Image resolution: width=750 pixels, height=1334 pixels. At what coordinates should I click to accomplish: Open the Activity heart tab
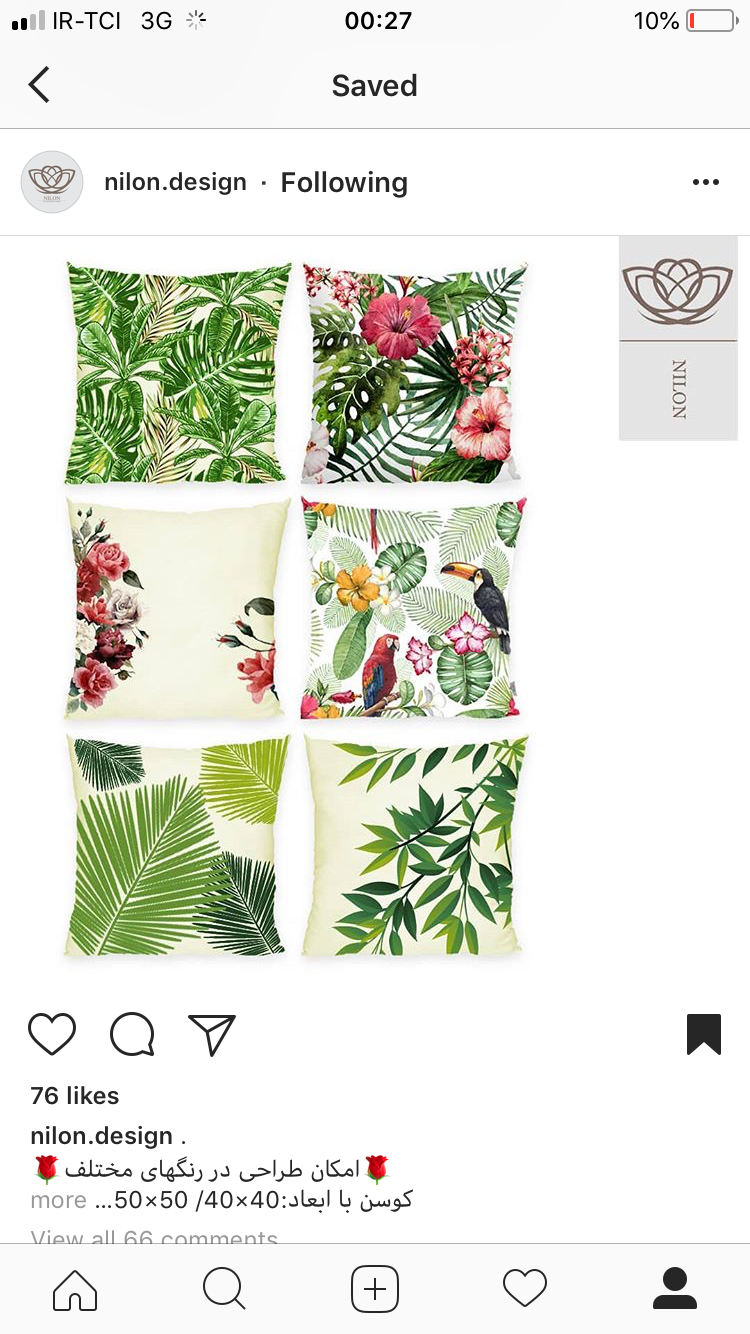tap(525, 1288)
